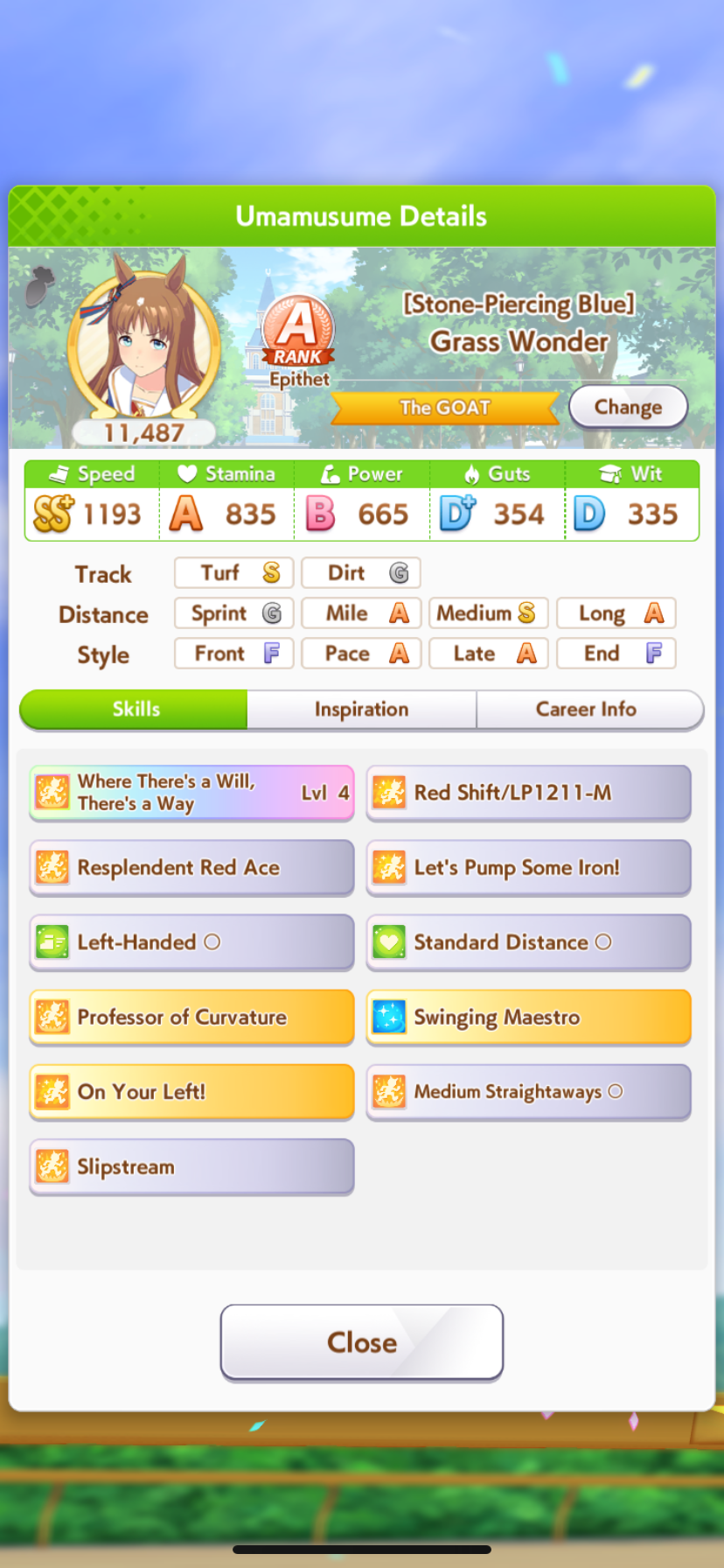This screenshot has height=1568, width=724.
Task: Tap the Slipstream skill entry
Action: [x=191, y=1166]
